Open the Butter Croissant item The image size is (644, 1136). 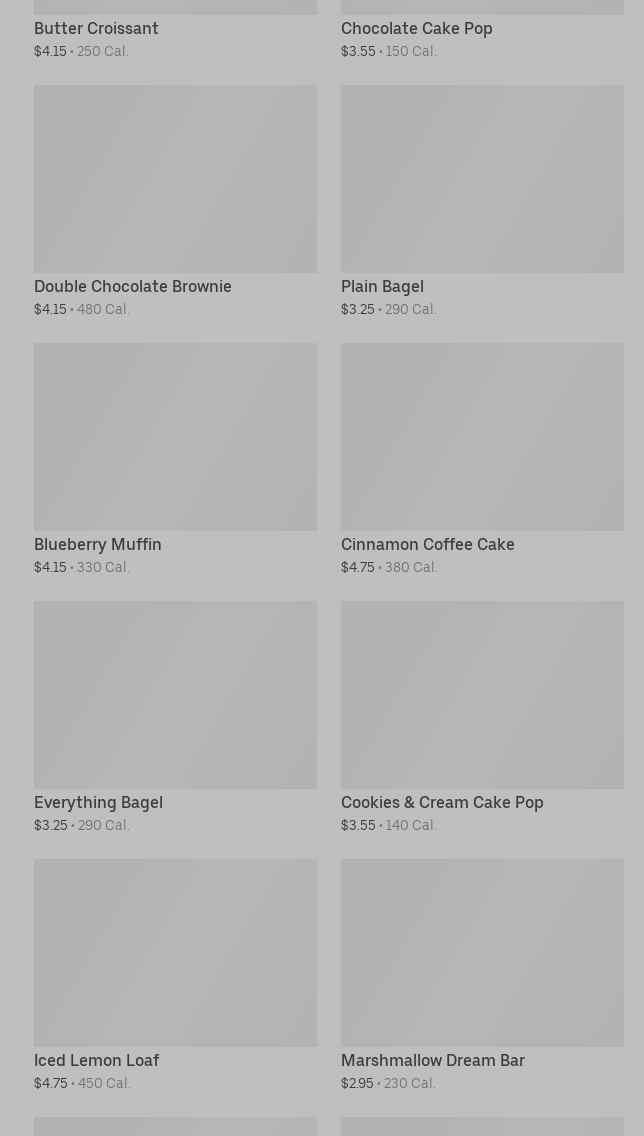click(x=96, y=28)
